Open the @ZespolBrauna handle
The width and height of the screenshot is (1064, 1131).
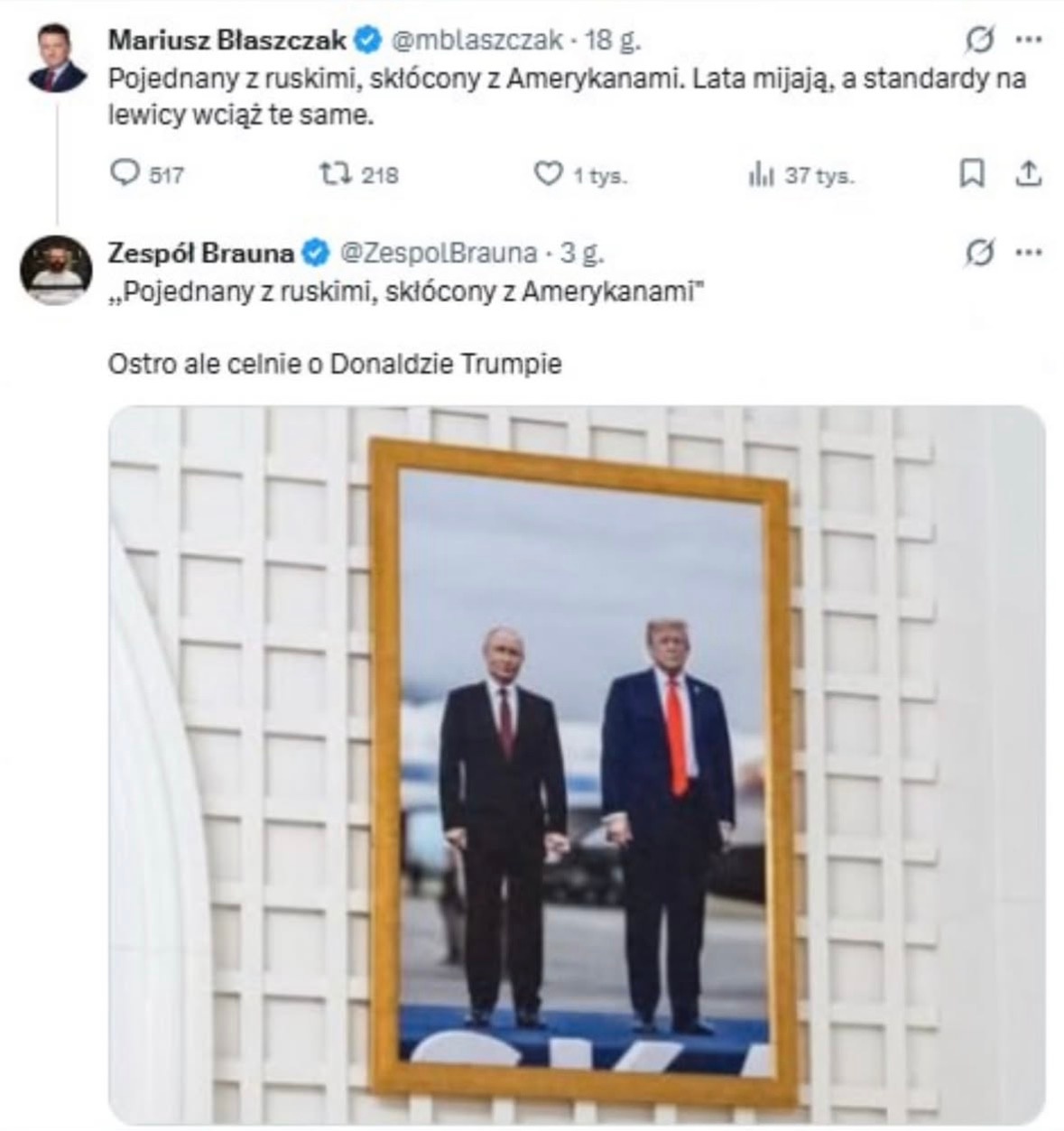coord(438,254)
